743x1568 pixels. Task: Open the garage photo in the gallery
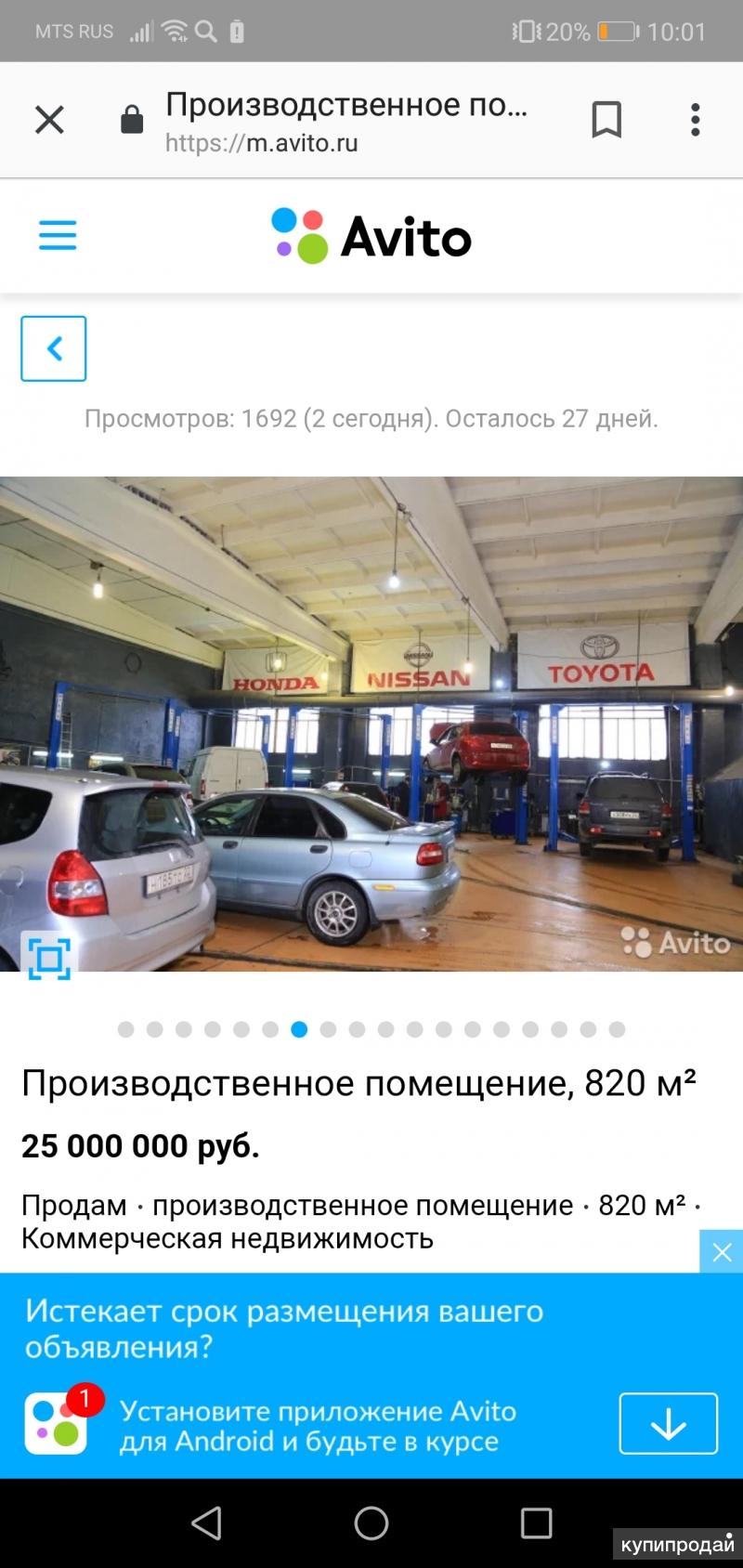[x=371, y=725]
